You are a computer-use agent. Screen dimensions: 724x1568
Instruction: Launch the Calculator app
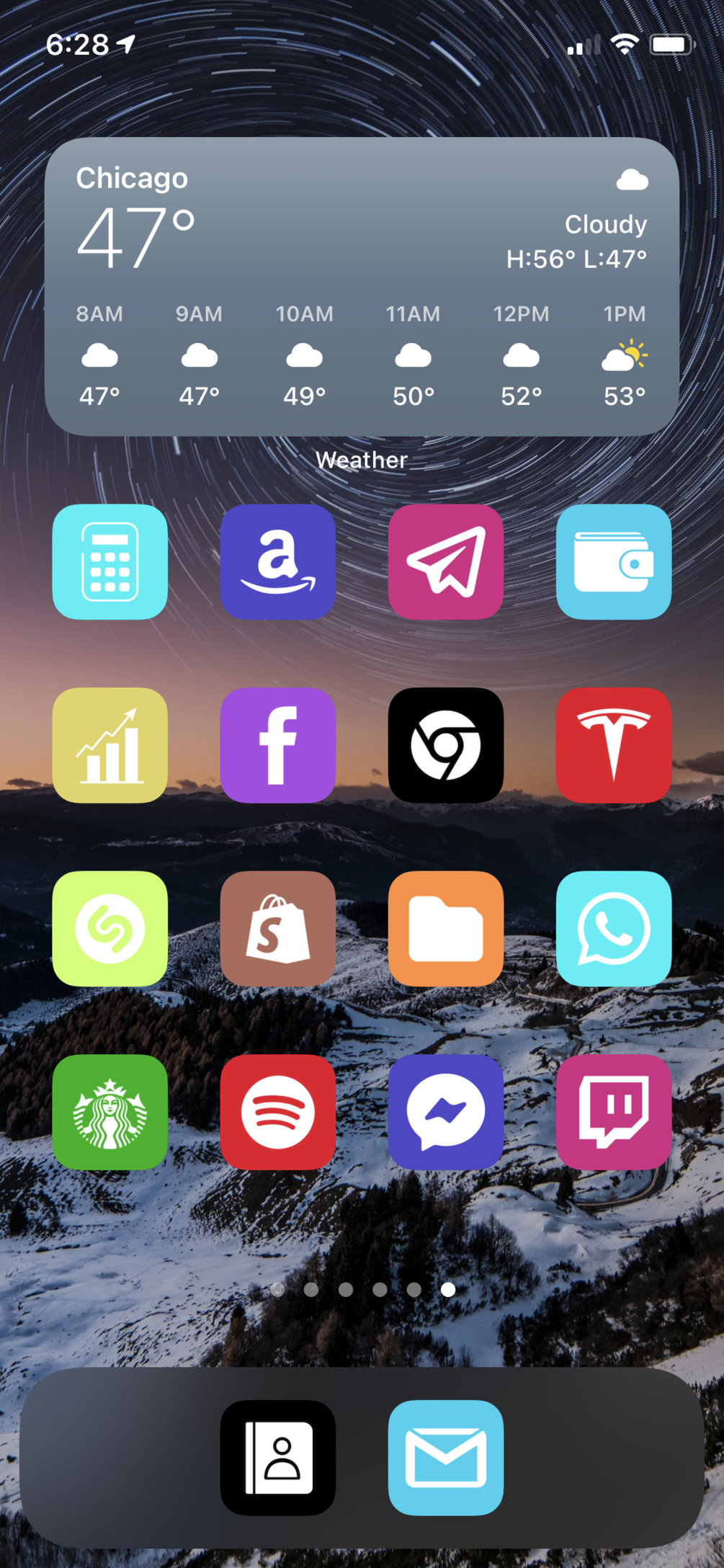[x=110, y=562]
